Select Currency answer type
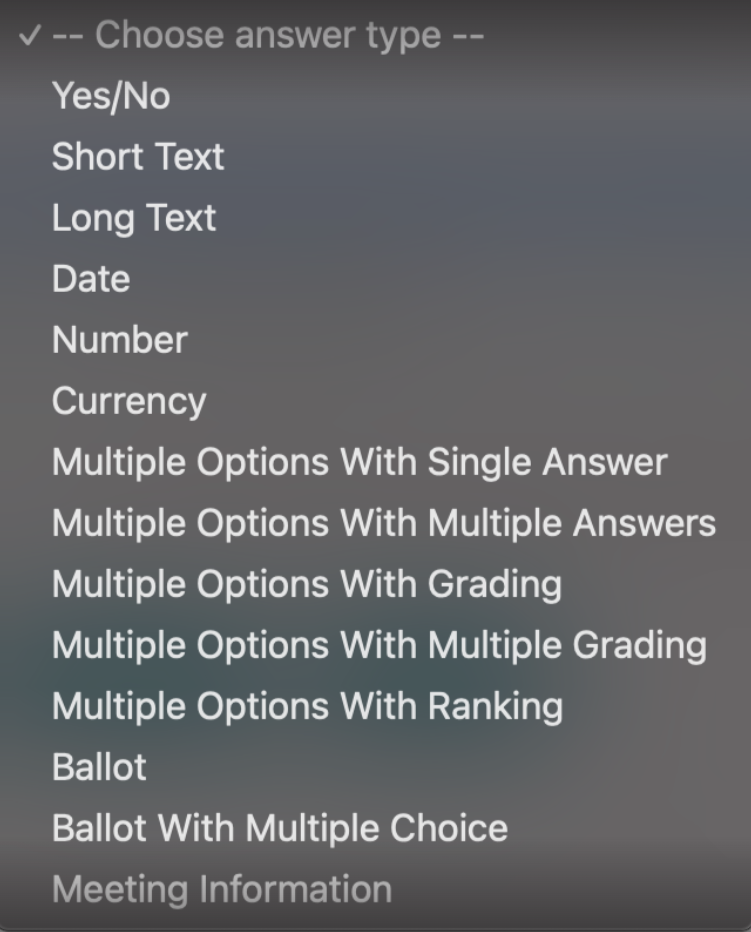This screenshot has width=751, height=932. tap(375, 401)
